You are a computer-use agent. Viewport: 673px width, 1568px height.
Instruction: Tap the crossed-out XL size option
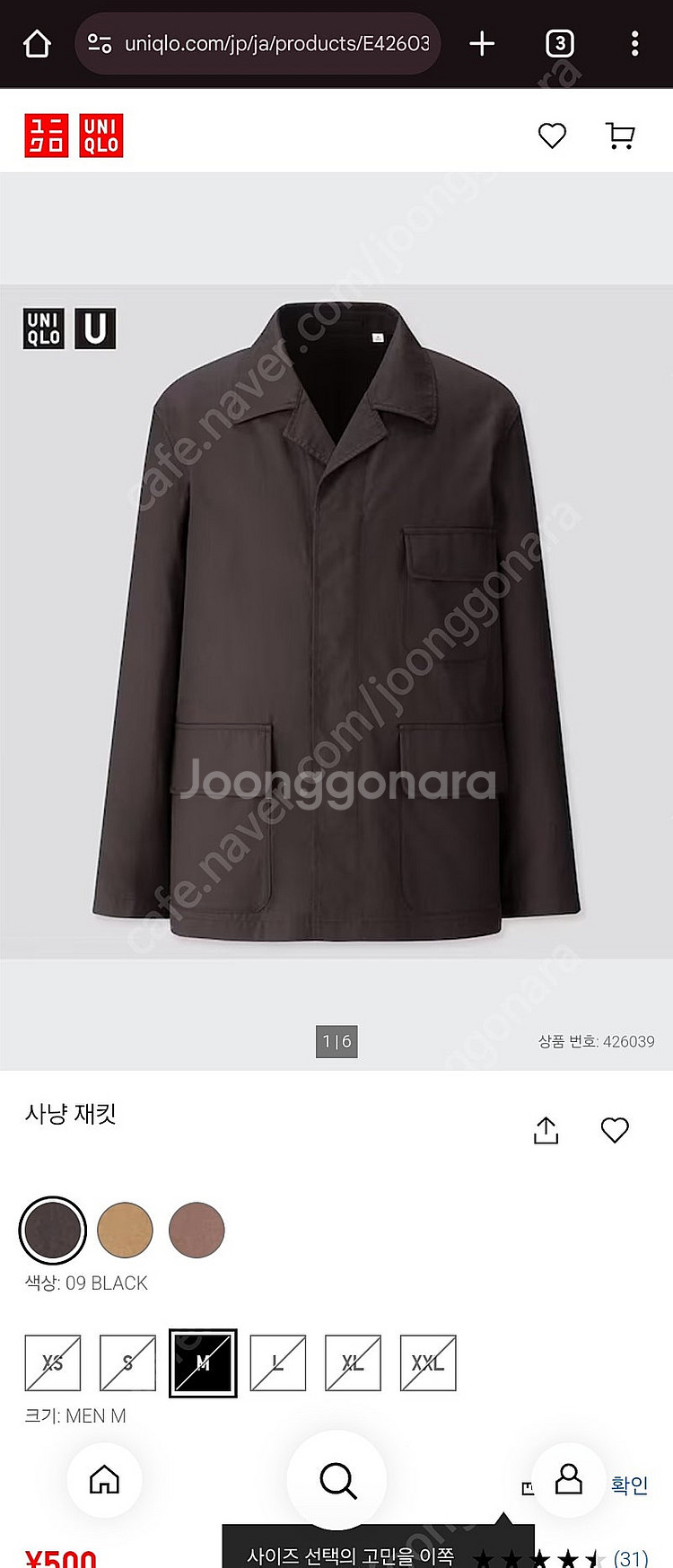(x=354, y=1362)
